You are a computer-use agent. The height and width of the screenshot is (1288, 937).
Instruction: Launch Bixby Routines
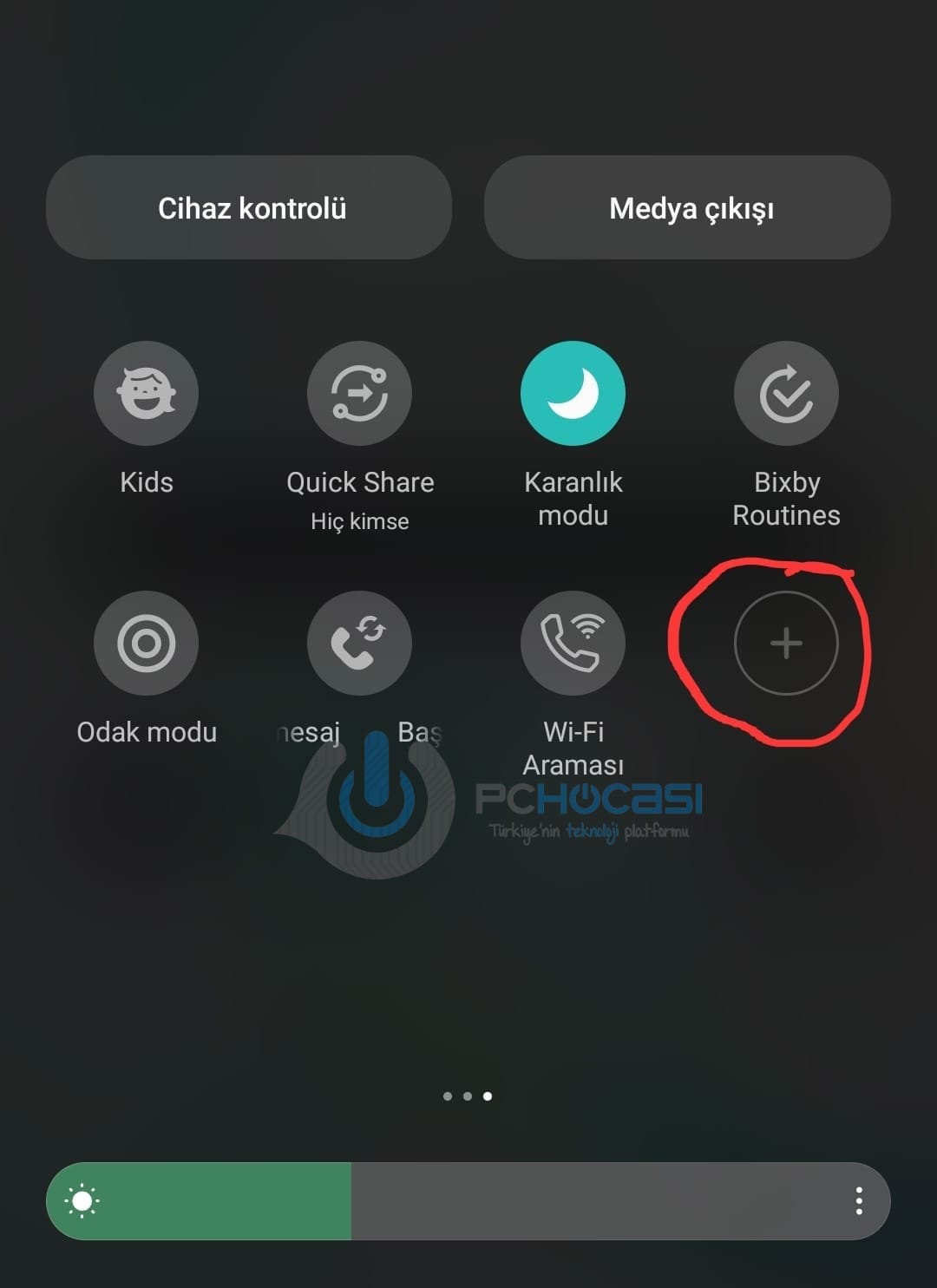point(786,393)
